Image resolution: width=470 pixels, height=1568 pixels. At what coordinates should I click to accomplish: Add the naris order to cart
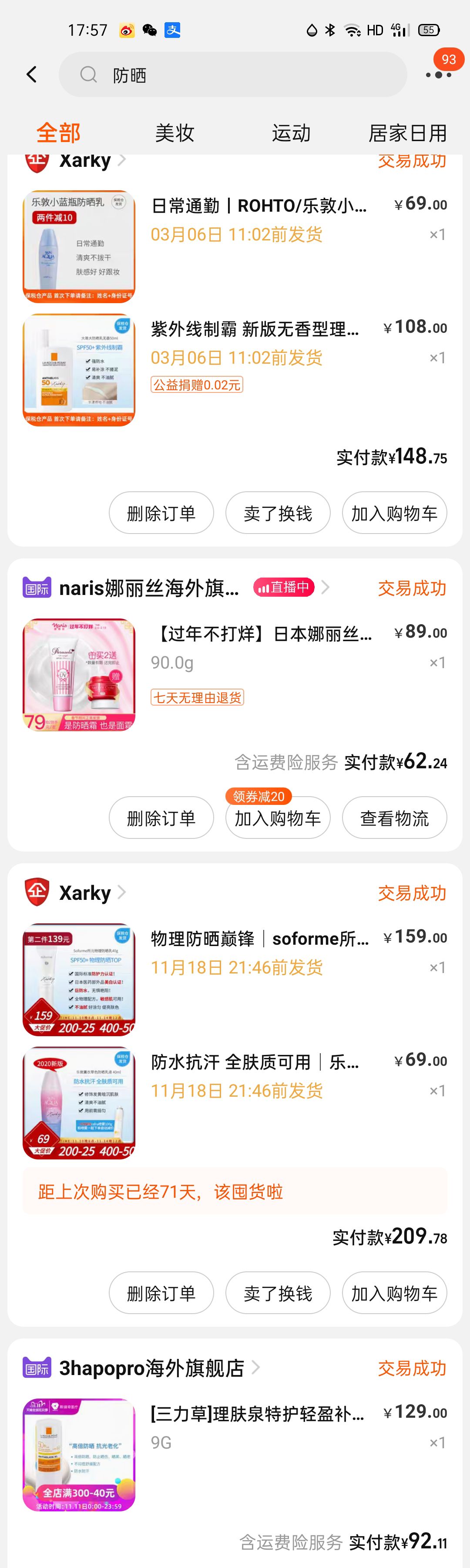pyautogui.click(x=278, y=818)
